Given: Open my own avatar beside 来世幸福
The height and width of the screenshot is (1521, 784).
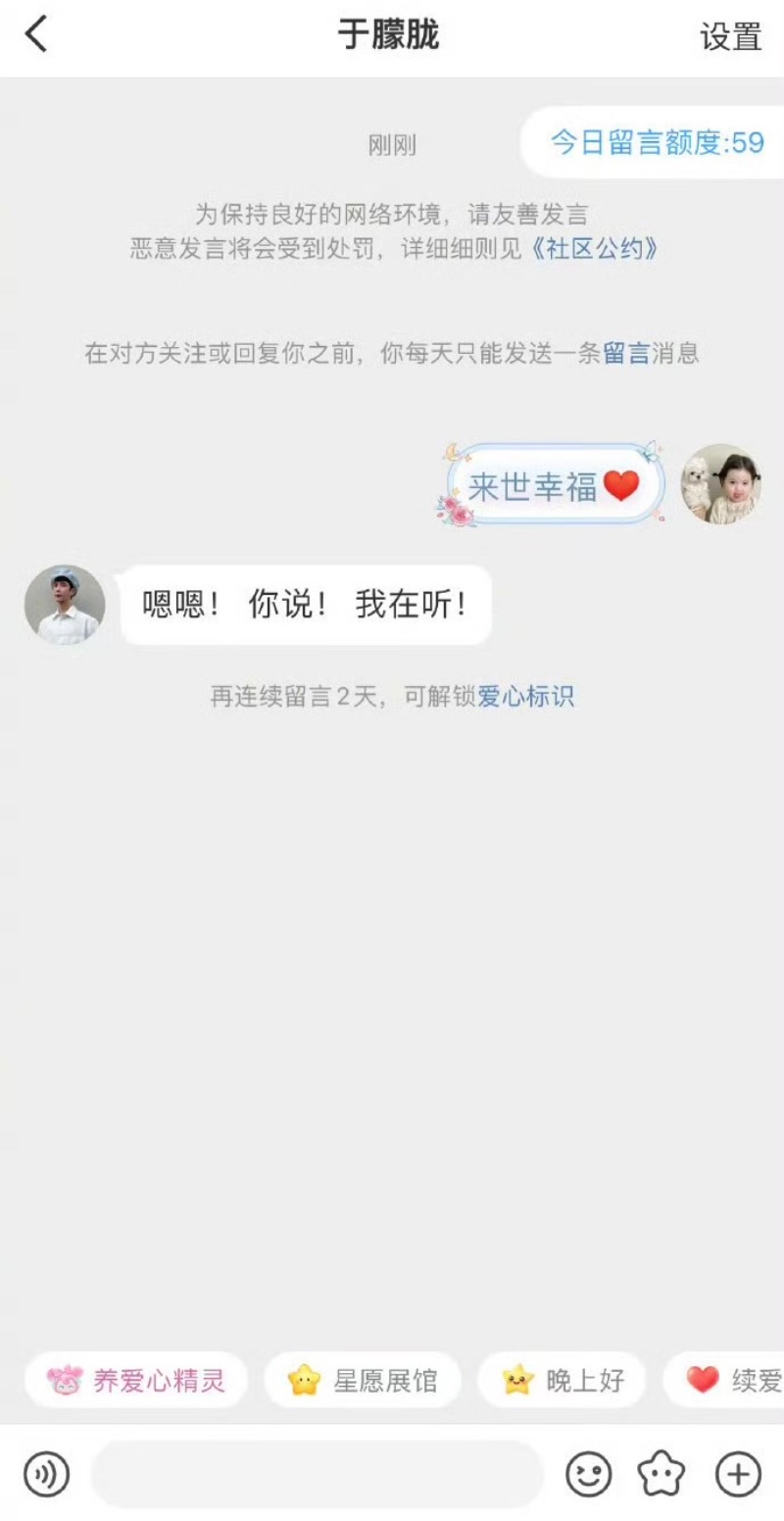Looking at the screenshot, I should [721, 484].
